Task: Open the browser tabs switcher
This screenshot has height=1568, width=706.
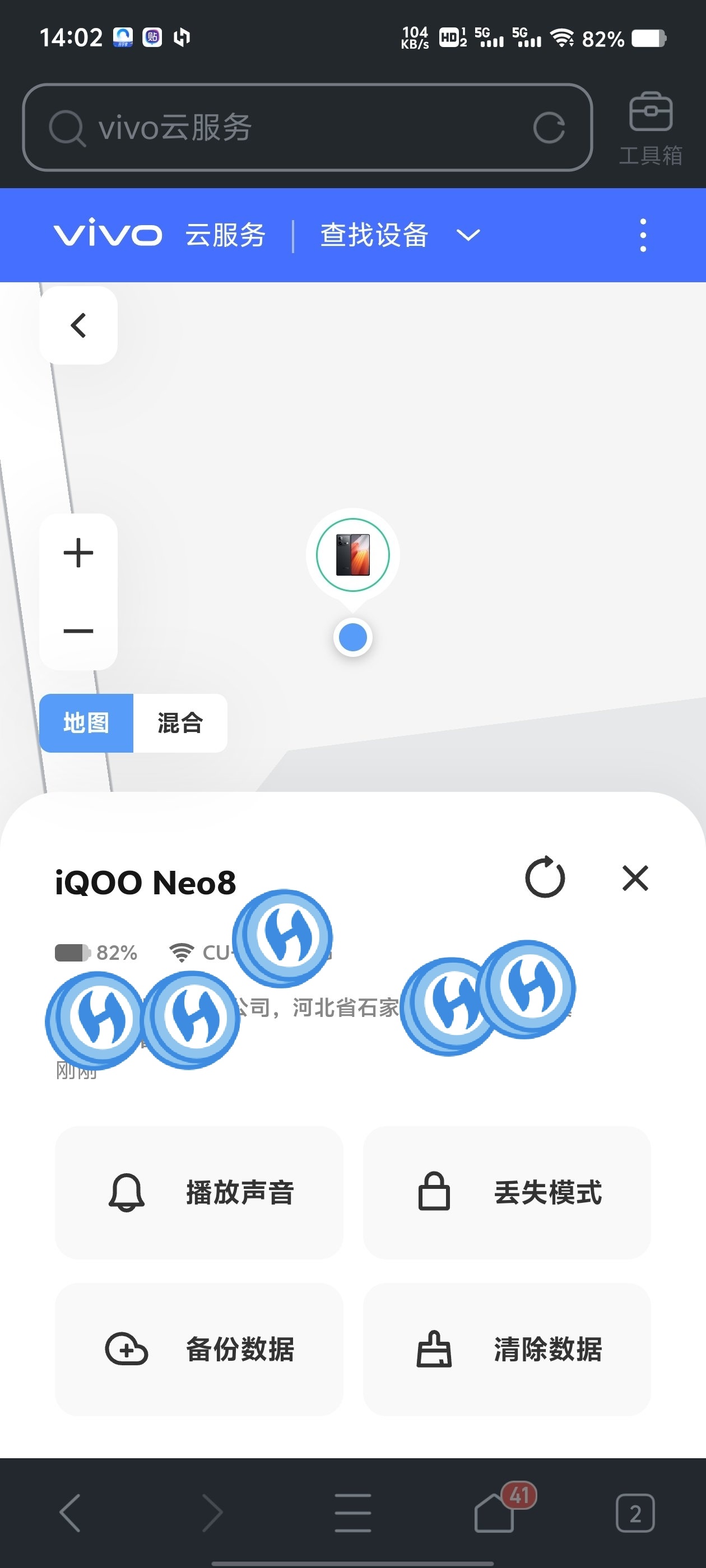Action: tap(635, 1513)
